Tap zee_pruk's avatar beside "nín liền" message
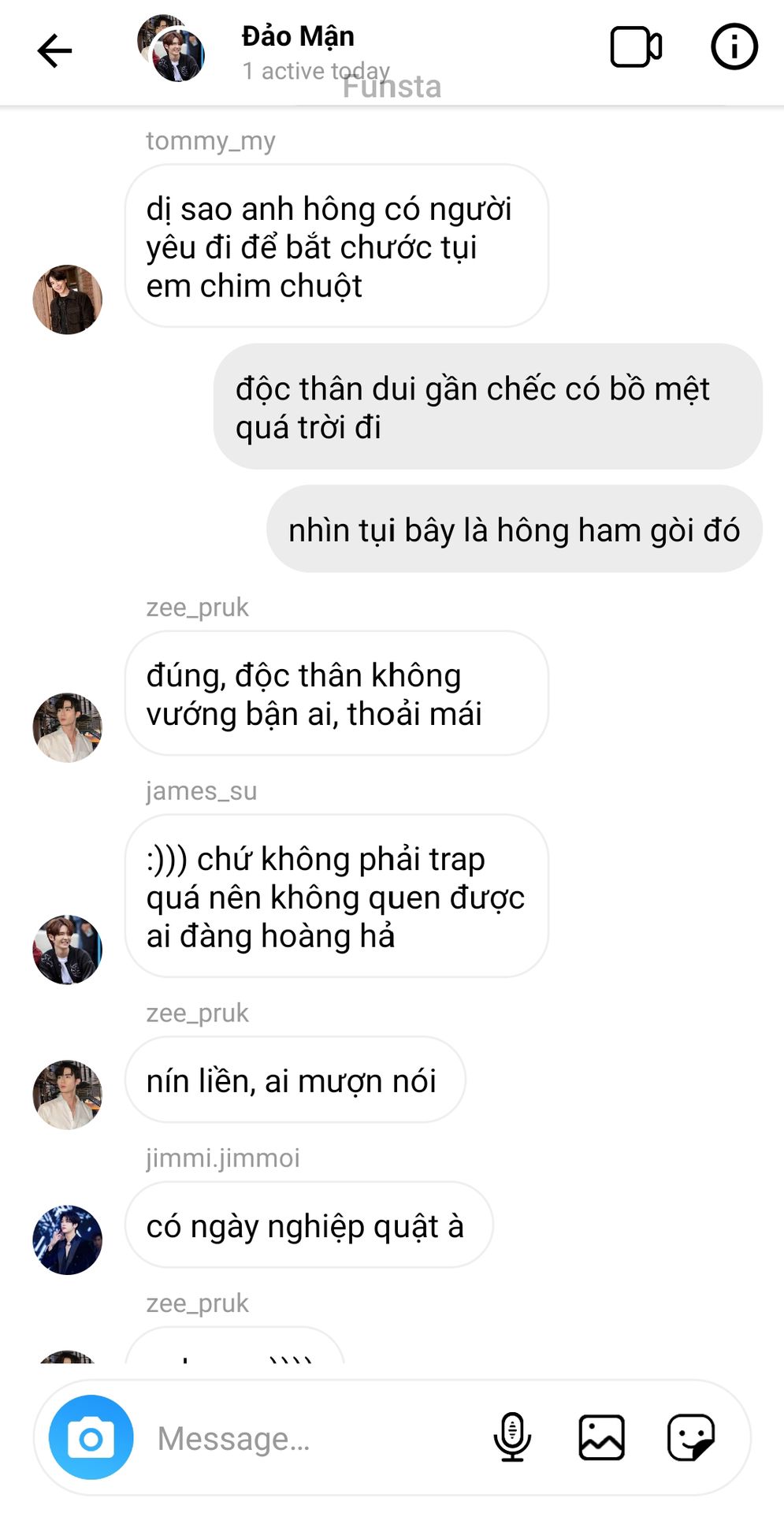Screen dimensions: 784x1513 [68, 1094]
